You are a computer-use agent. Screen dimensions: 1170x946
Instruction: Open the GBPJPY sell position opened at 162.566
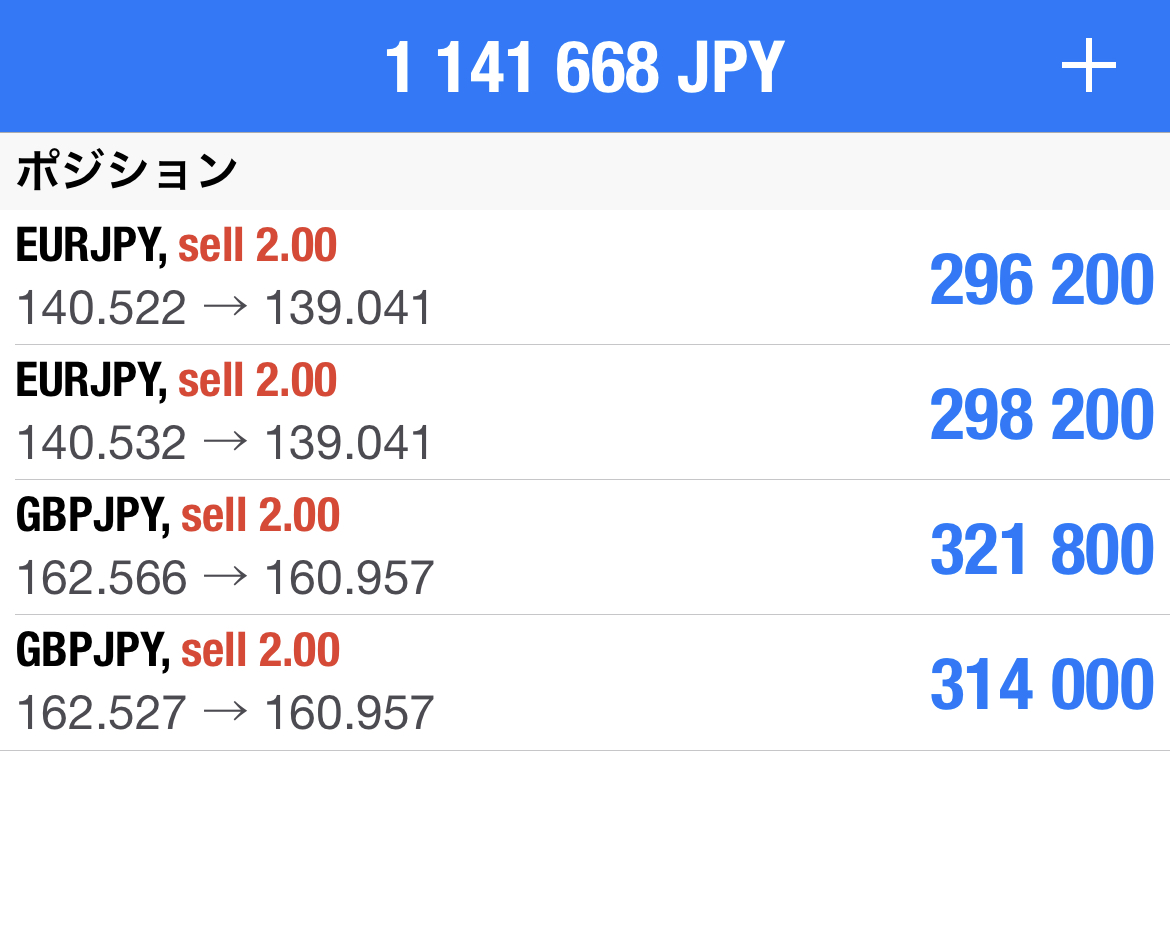(585, 548)
